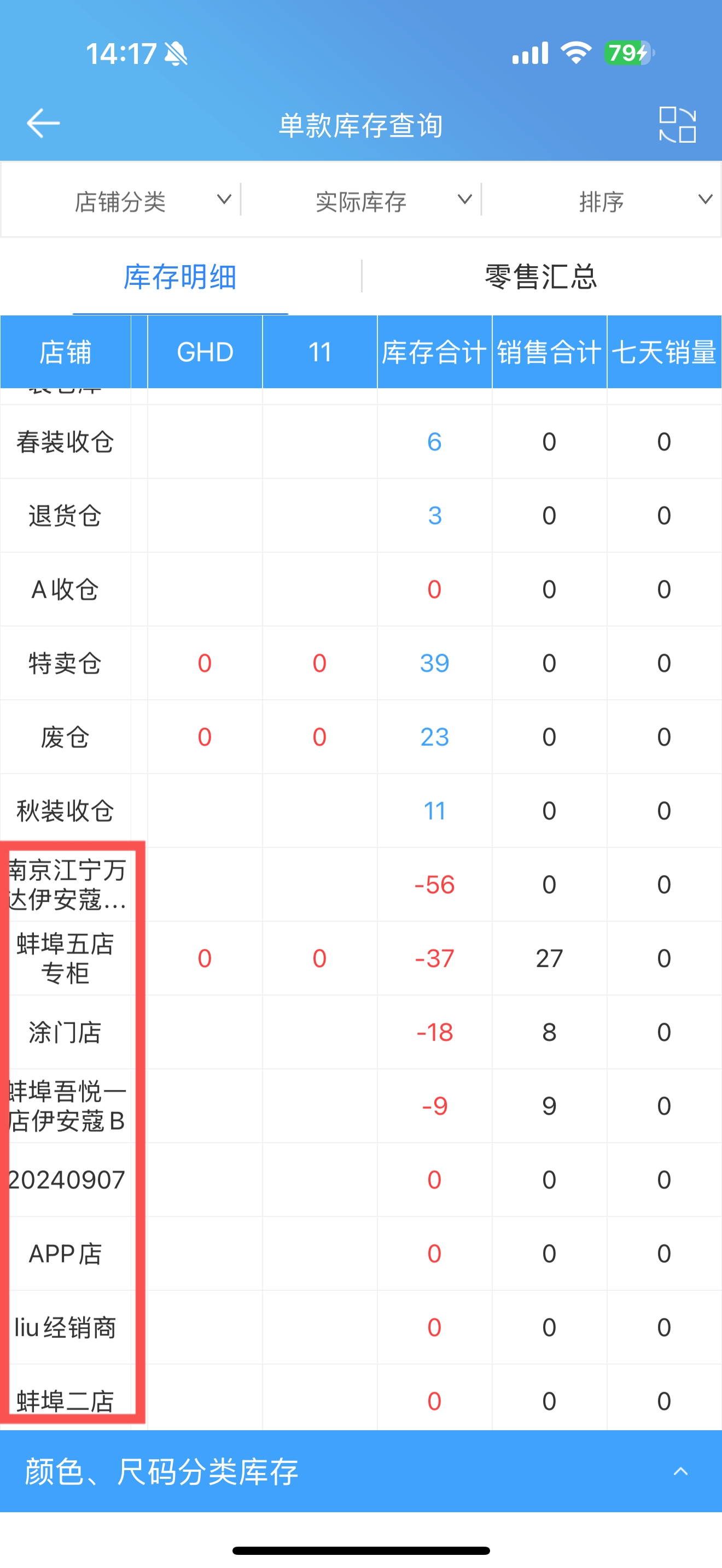This screenshot has height=1568, width=722.
Task: Expand the 颜色、尺码分类库存 panel
Action: click(361, 1471)
